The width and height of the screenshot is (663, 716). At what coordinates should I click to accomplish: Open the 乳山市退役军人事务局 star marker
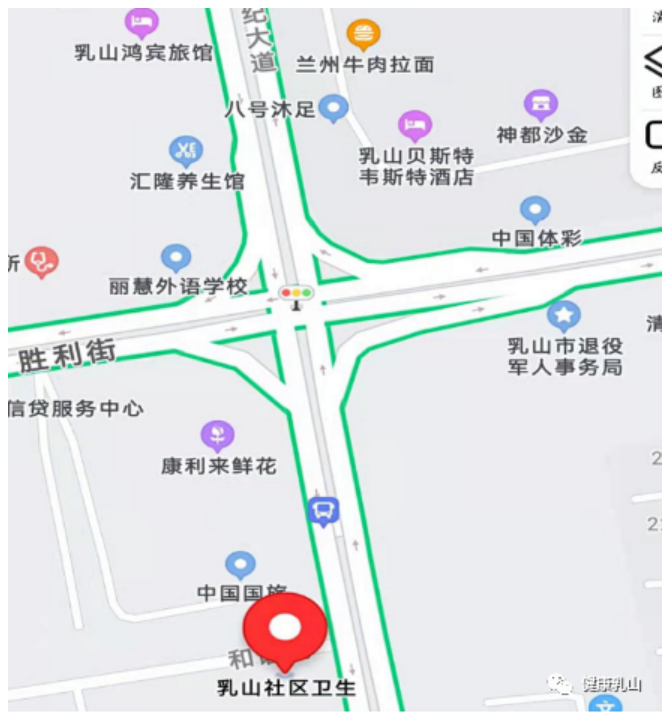coord(564,316)
